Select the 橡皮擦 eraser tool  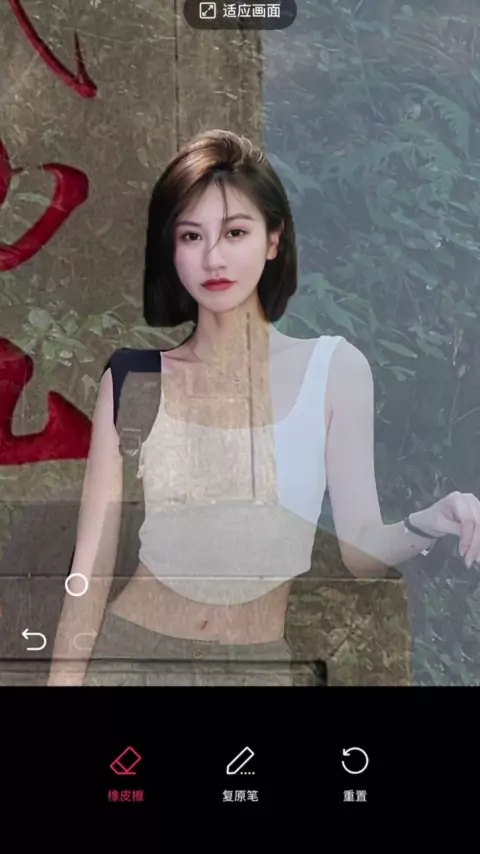pos(126,773)
